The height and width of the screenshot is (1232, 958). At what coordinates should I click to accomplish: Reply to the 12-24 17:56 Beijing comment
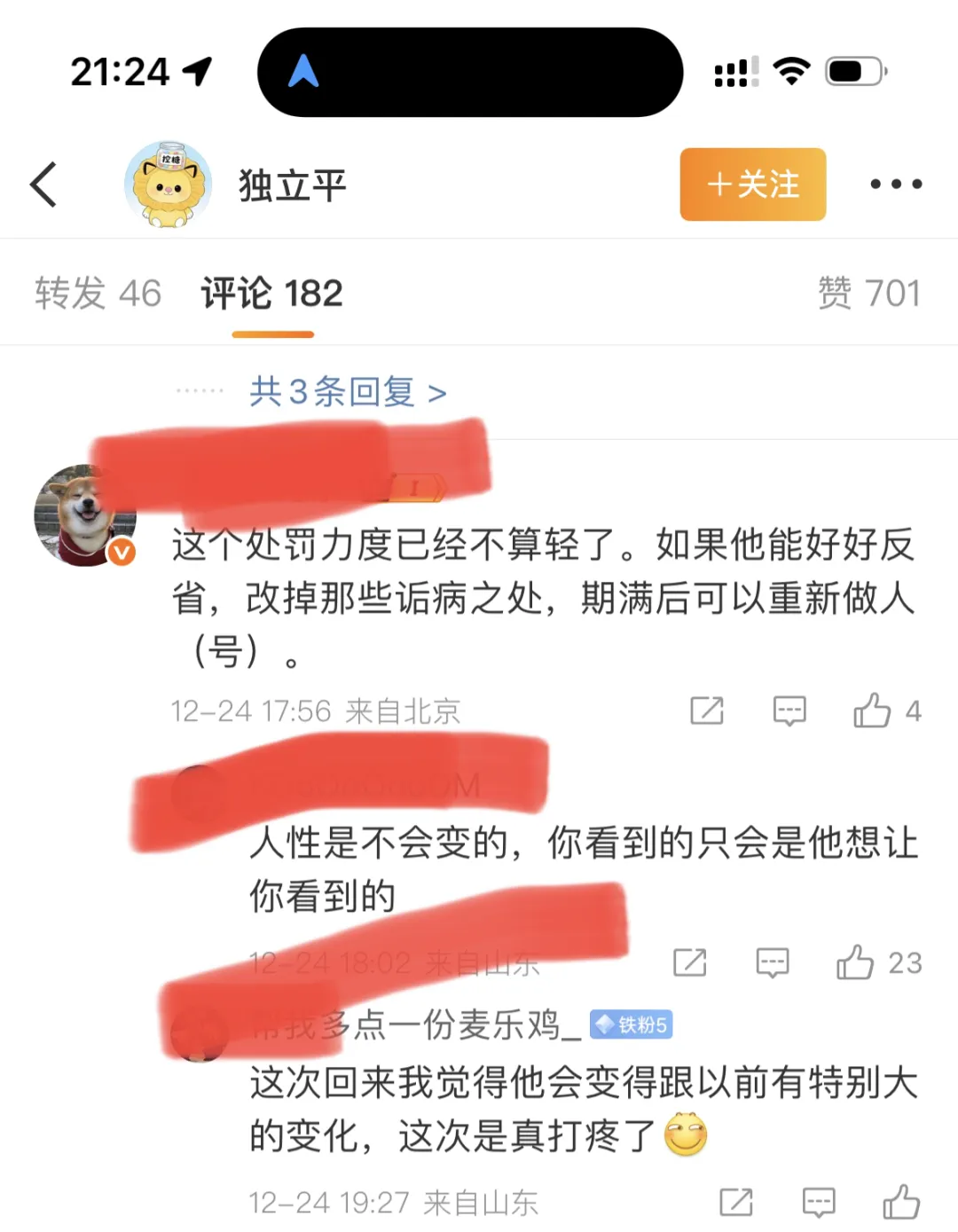789,710
